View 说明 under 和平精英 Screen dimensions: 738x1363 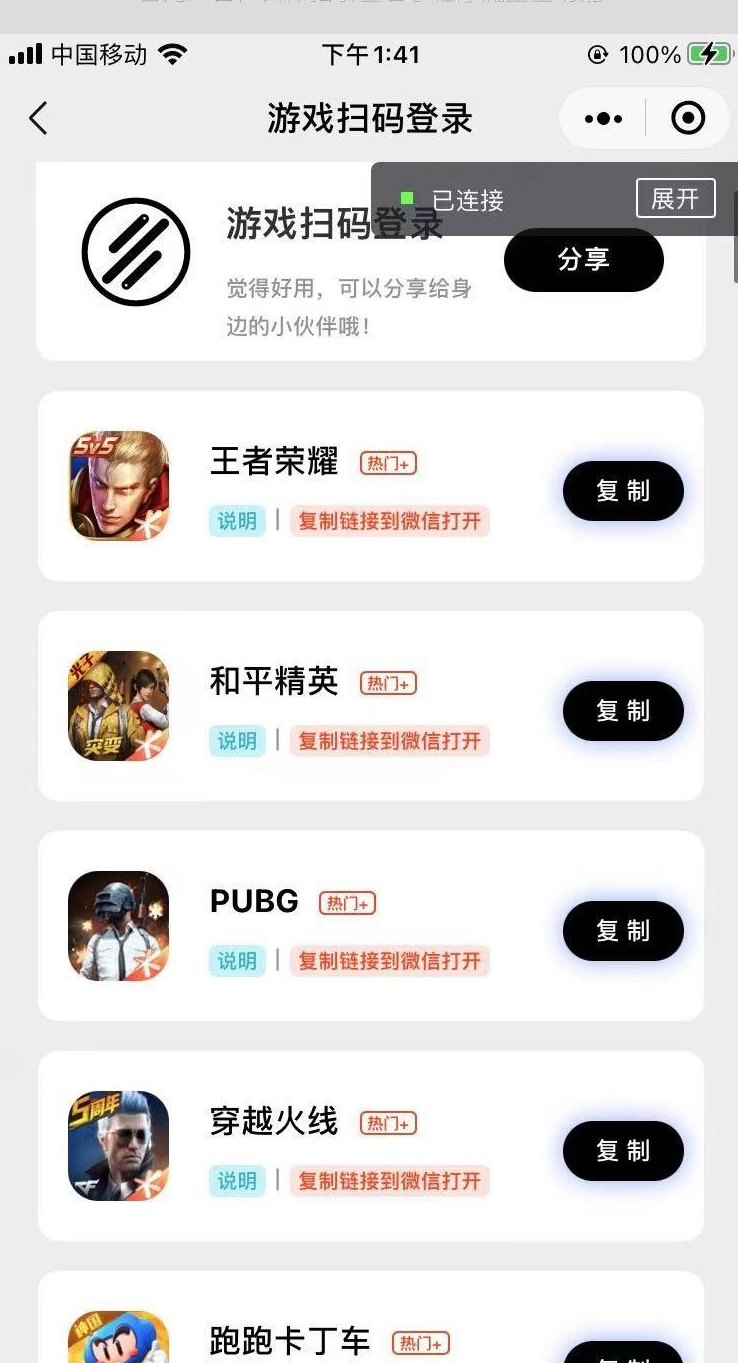[x=237, y=741]
